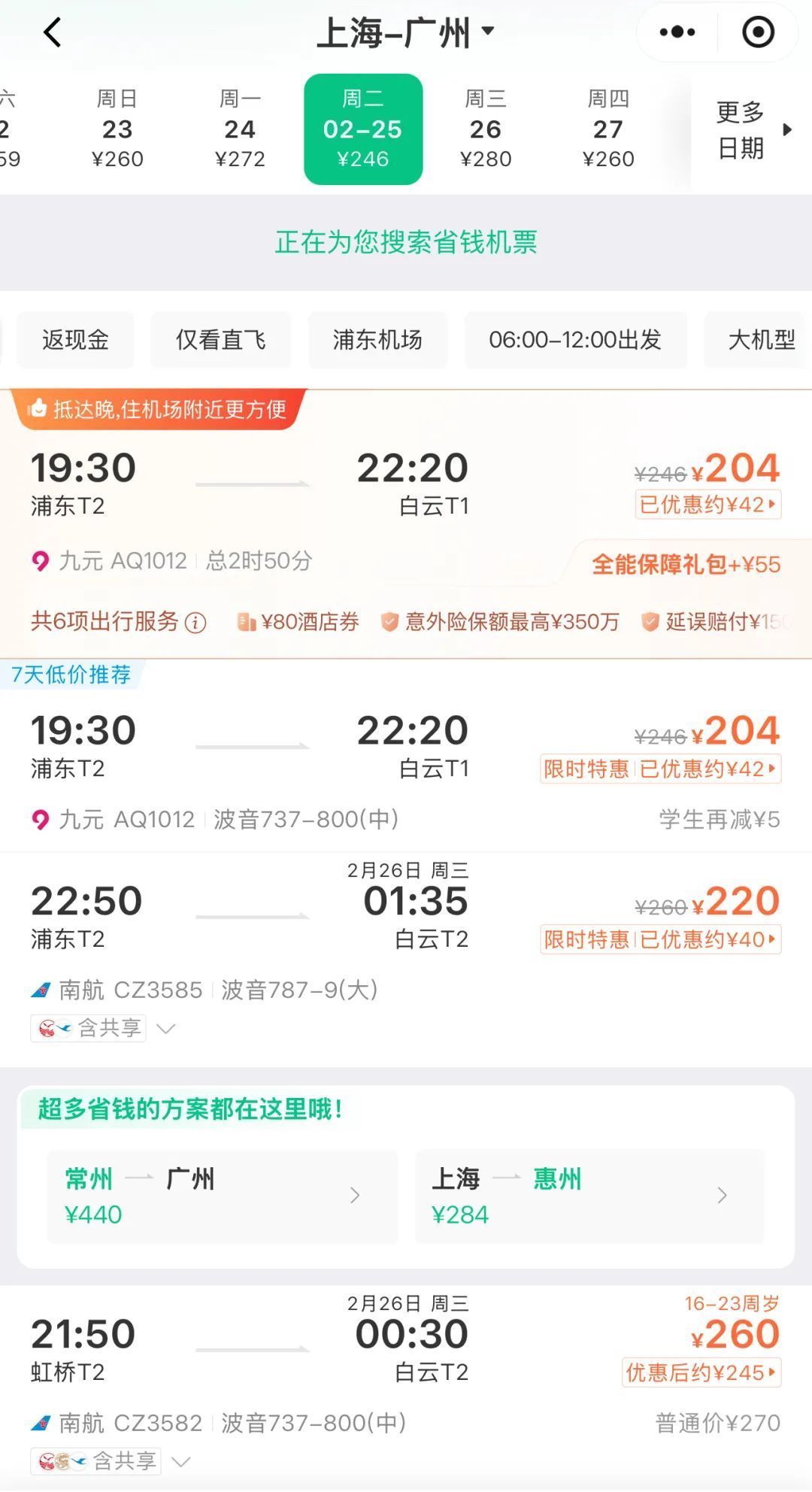Screen dimensions: 812x1492
Task: Choose Thursday 27 date at ¥260
Action: pyautogui.click(x=608, y=129)
